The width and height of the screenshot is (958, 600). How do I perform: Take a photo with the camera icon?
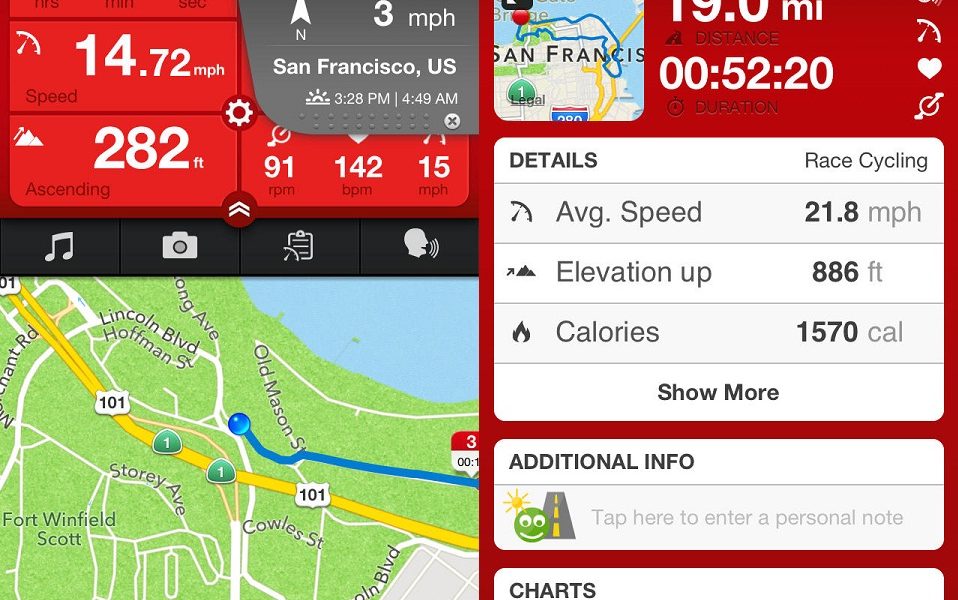click(180, 246)
